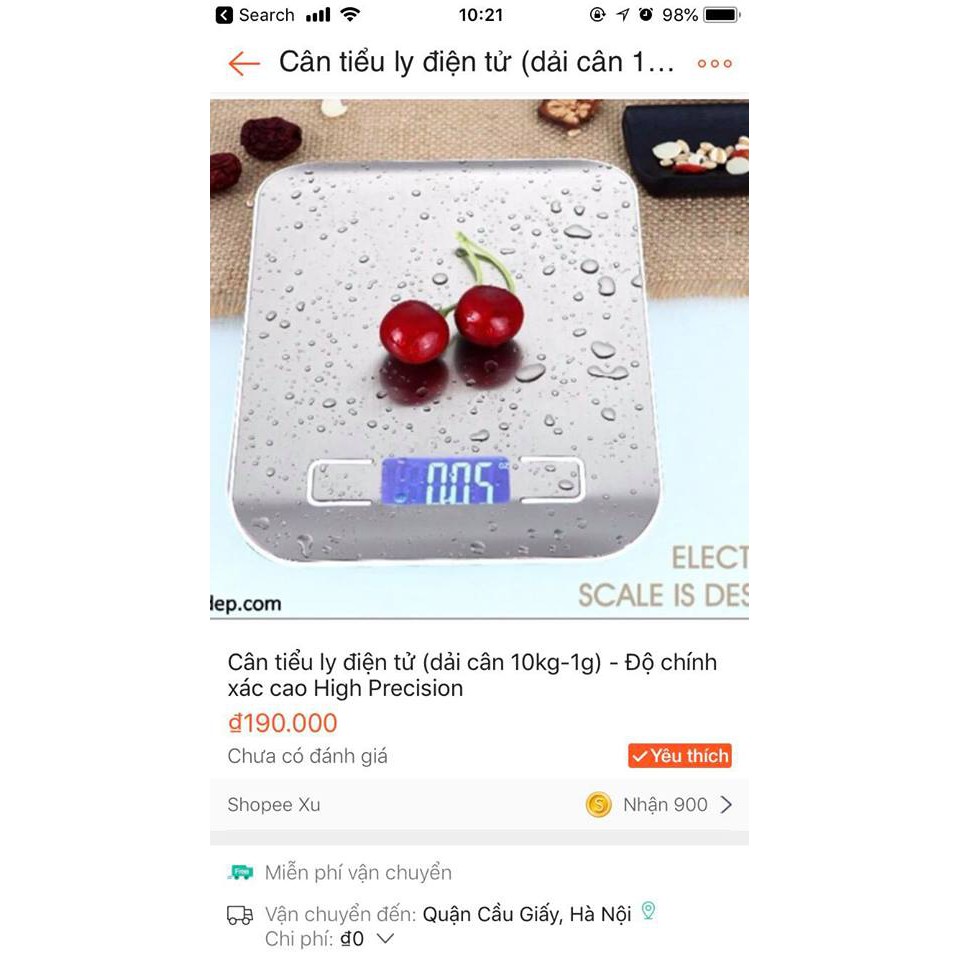Open the three-dot overflow menu
The height and width of the screenshot is (960, 960).
(714, 64)
